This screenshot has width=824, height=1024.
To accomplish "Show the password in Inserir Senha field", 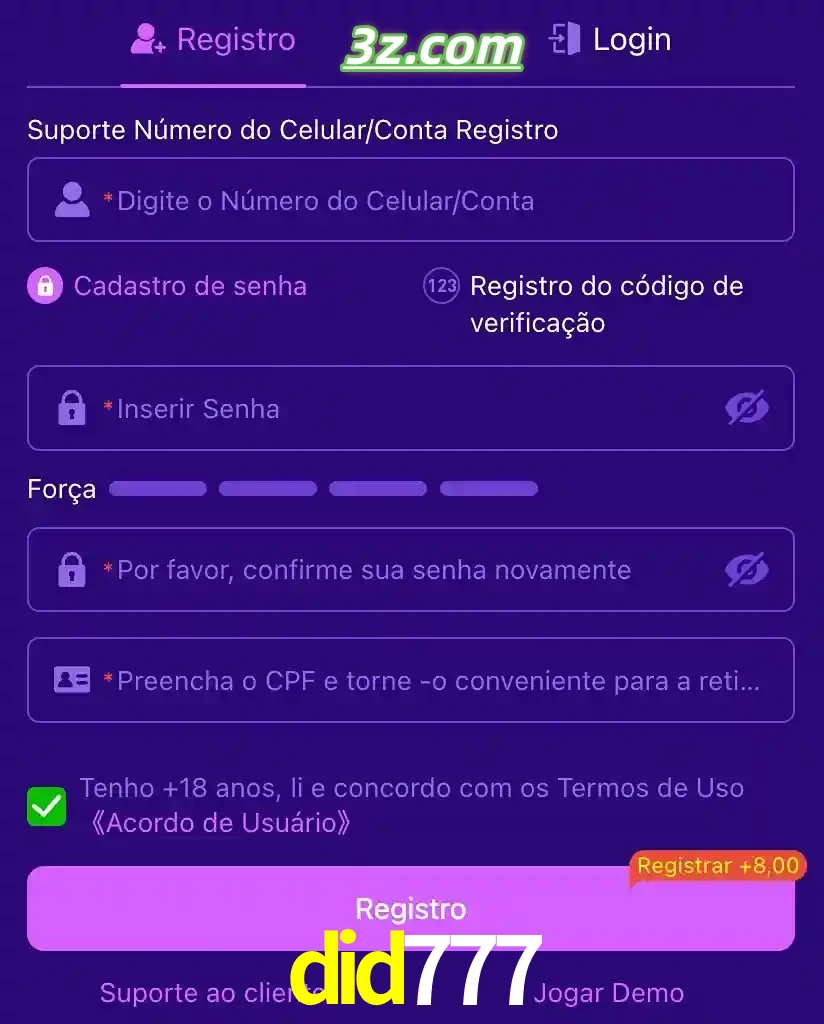I will pos(748,408).
